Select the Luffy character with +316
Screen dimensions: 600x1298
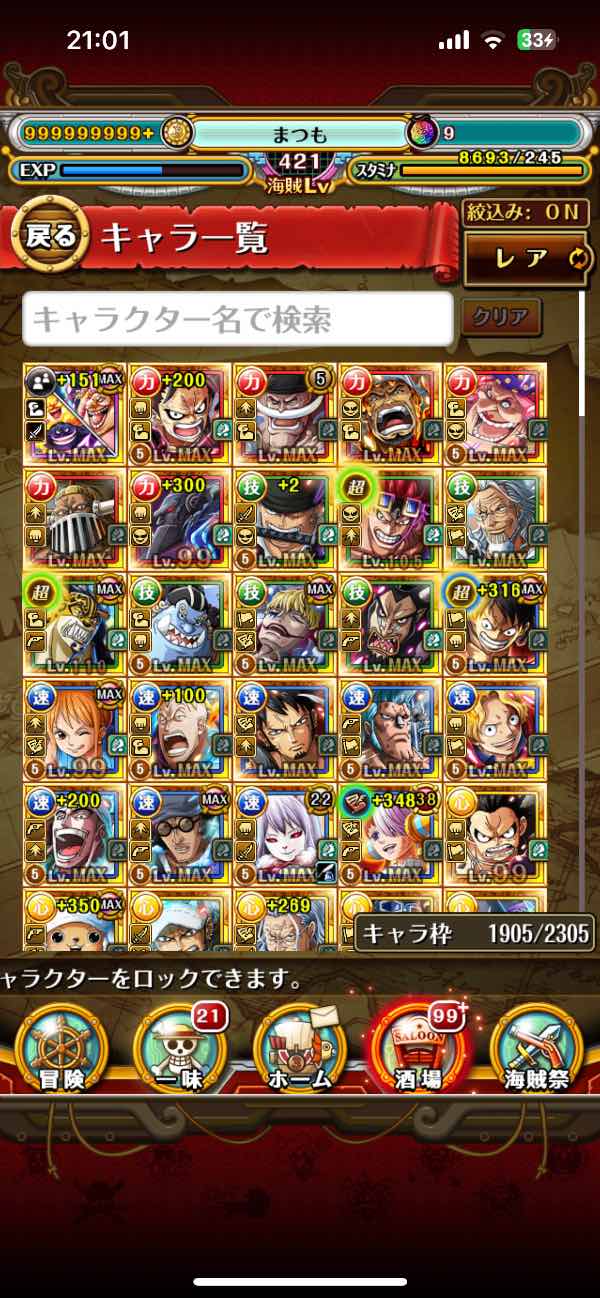[495, 625]
